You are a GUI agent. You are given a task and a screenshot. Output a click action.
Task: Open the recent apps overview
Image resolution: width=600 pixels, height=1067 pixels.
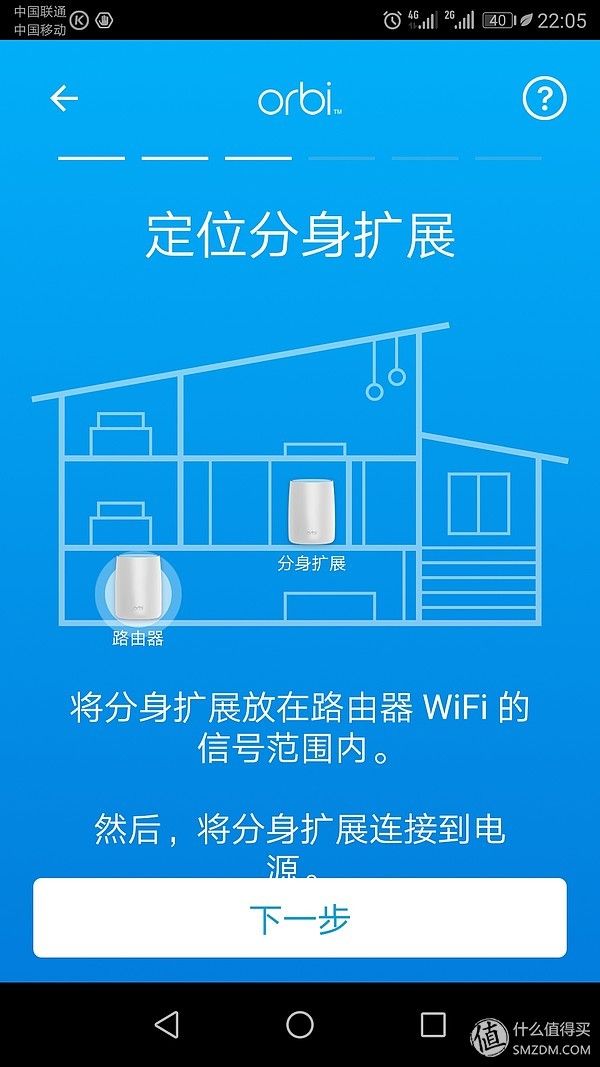(x=433, y=1024)
